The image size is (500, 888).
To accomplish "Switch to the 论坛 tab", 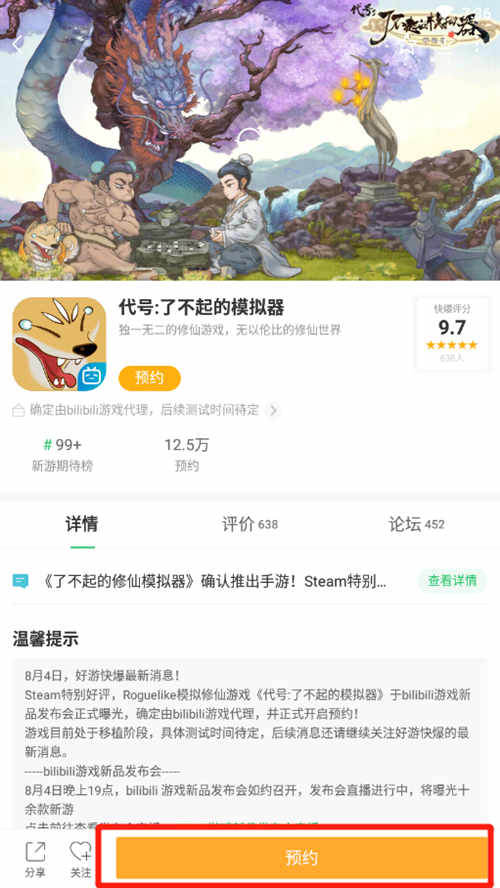I will click(x=416, y=524).
